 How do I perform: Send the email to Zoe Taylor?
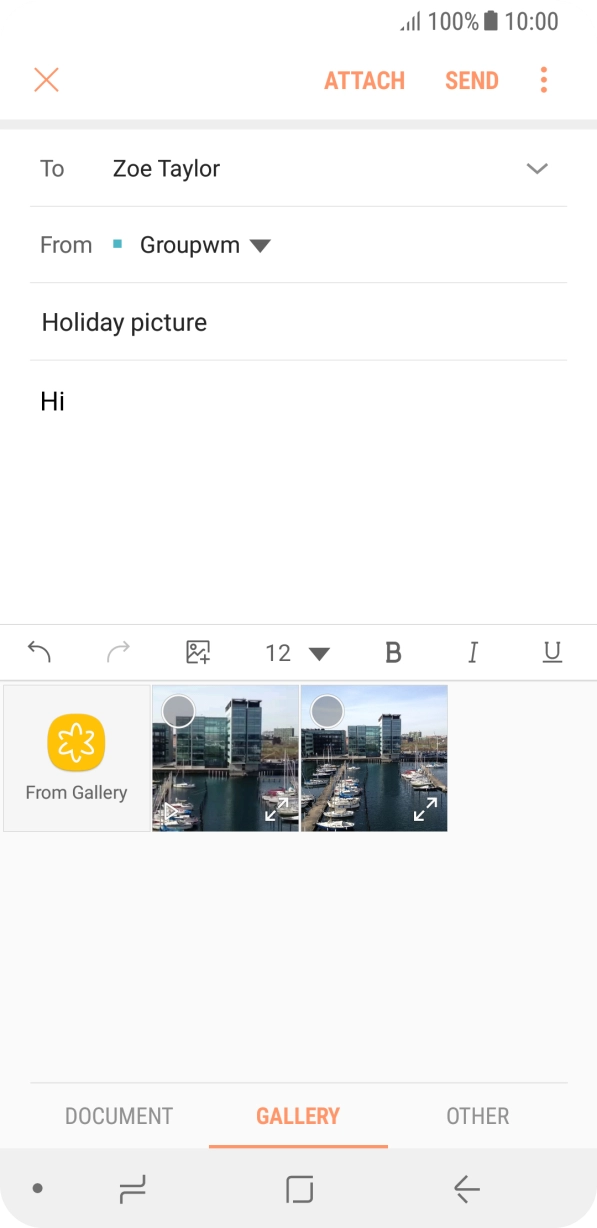pyautogui.click(x=472, y=81)
